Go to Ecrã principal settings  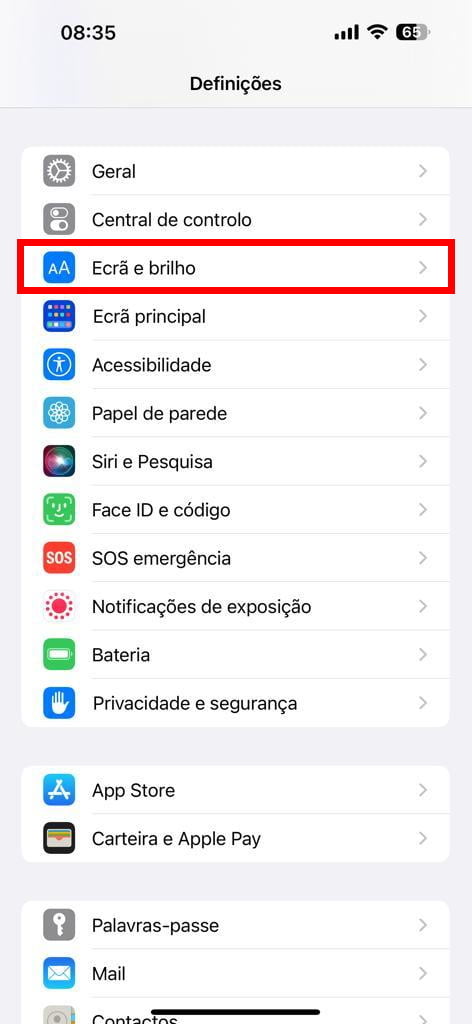click(236, 316)
